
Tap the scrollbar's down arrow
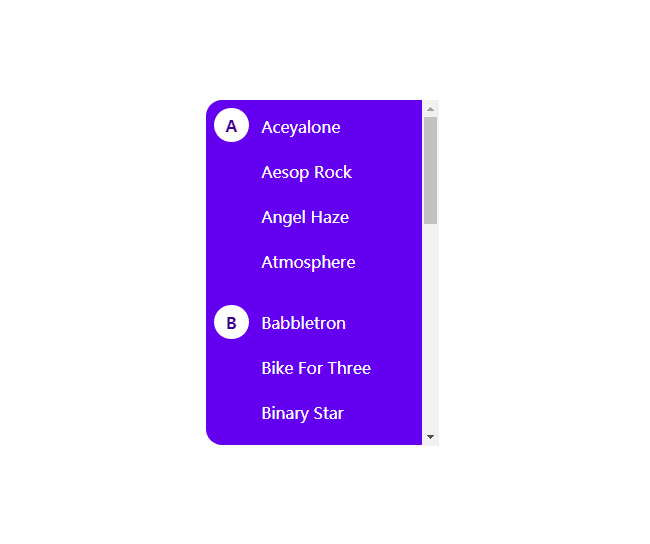(430, 437)
